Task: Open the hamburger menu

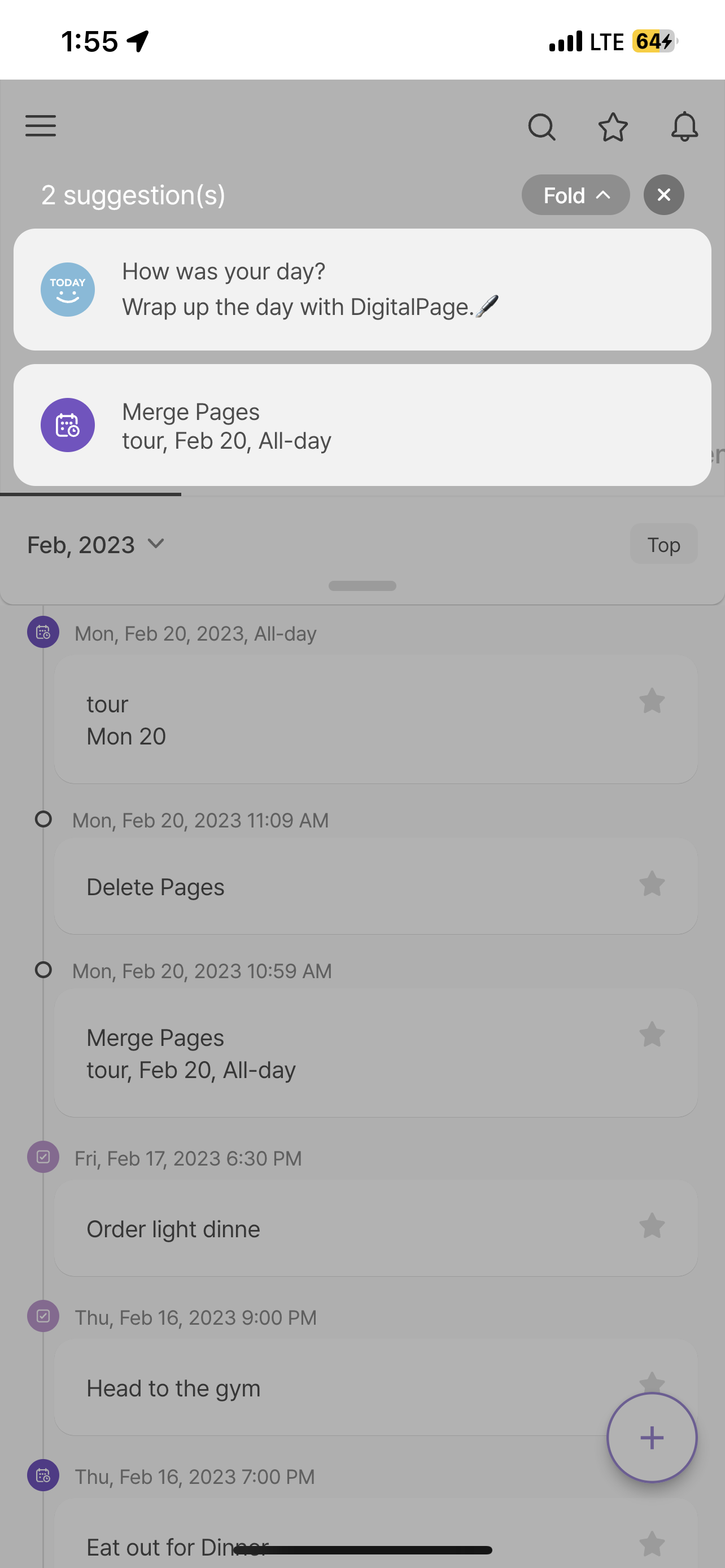Action: pyautogui.click(x=40, y=126)
